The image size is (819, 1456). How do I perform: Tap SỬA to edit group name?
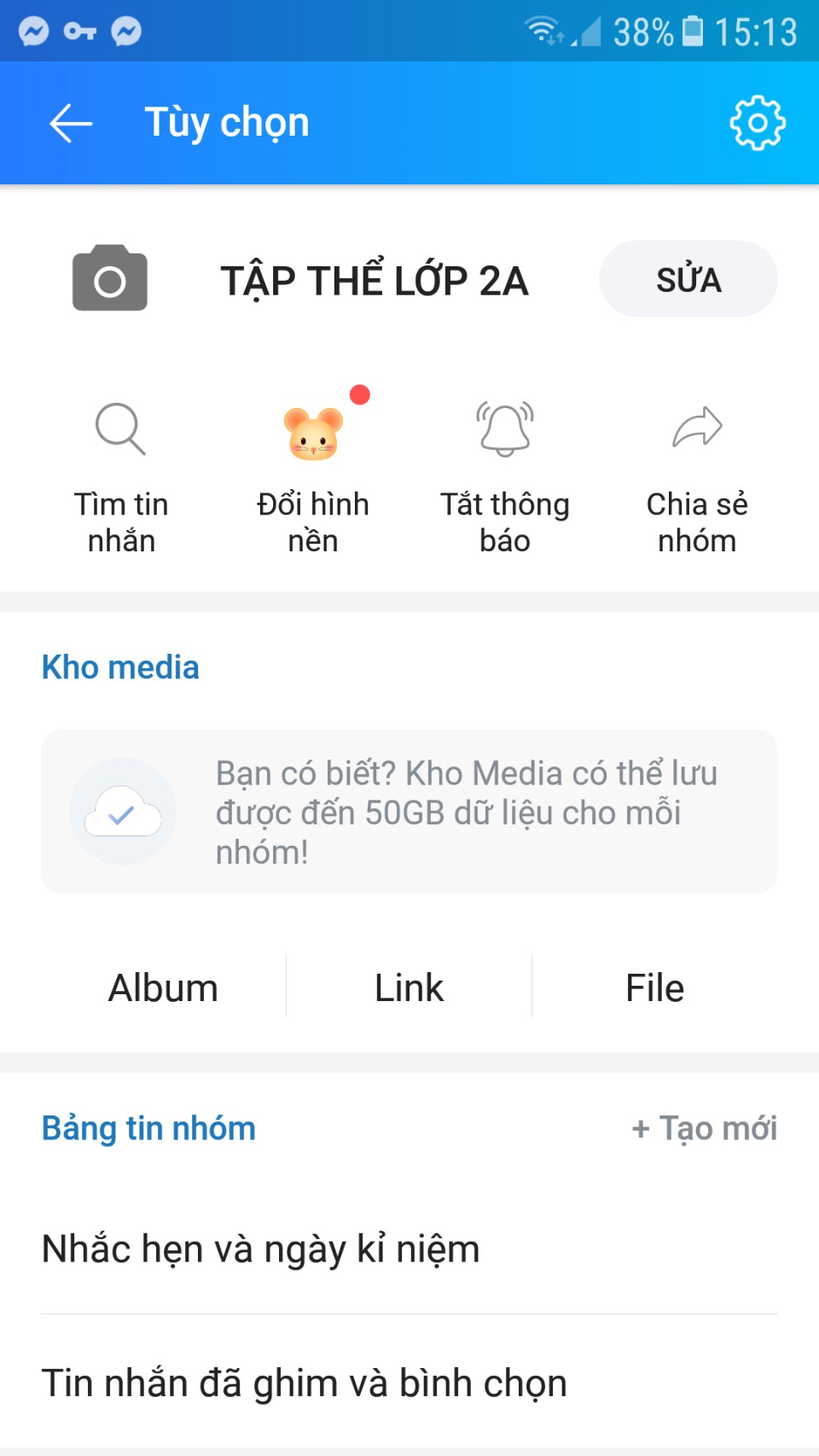[x=688, y=279]
